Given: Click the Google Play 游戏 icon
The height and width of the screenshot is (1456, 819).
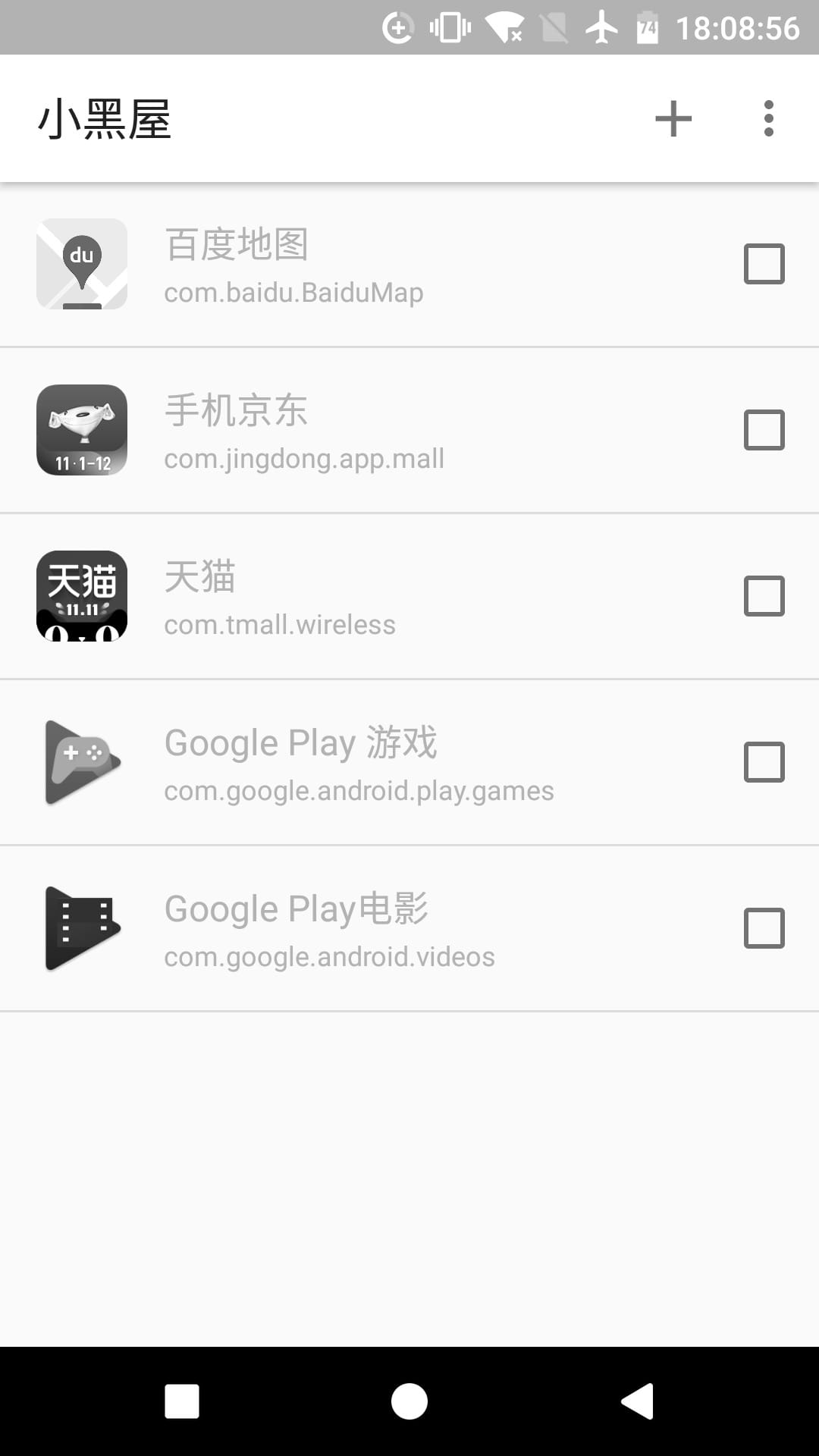Looking at the screenshot, I should [x=81, y=764].
